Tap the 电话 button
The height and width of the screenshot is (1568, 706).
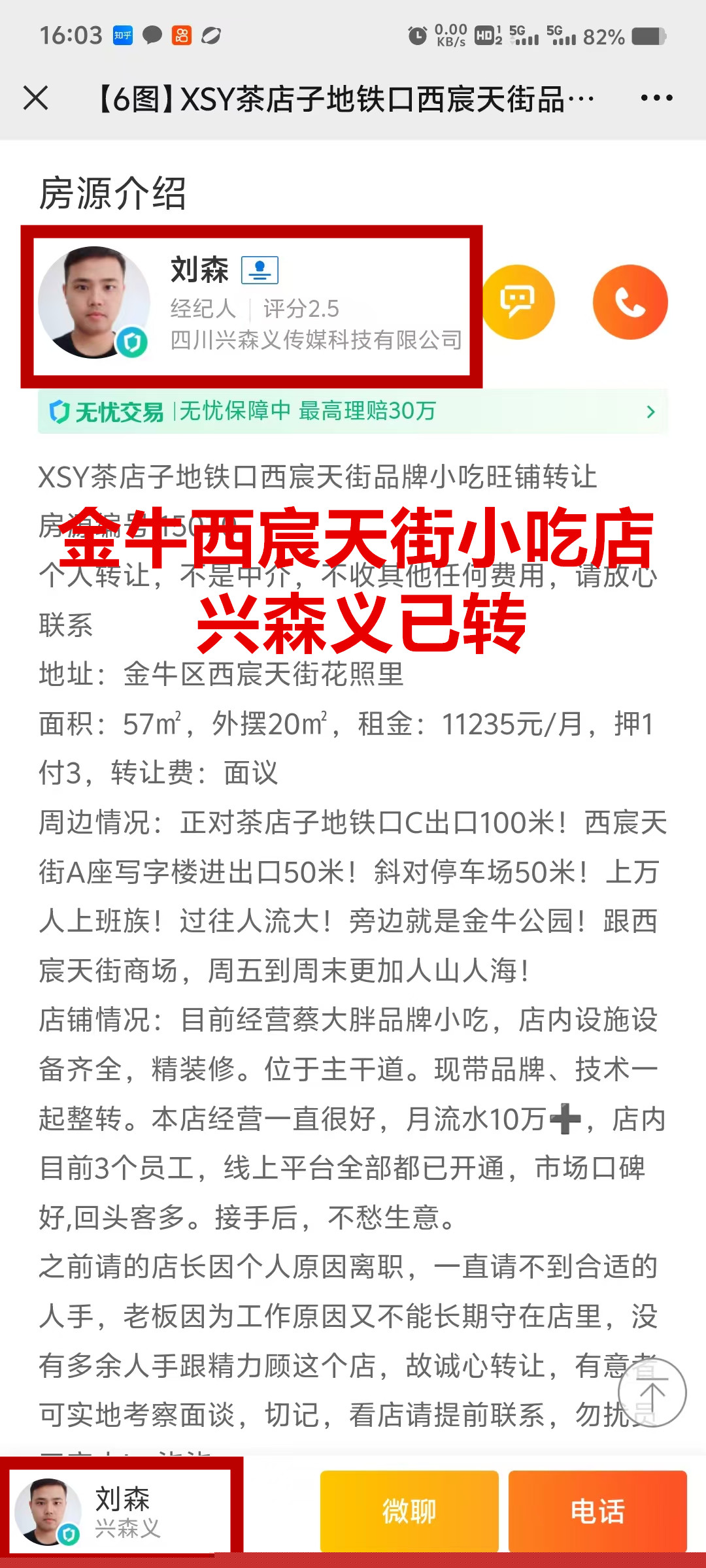[x=597, y=1512]
